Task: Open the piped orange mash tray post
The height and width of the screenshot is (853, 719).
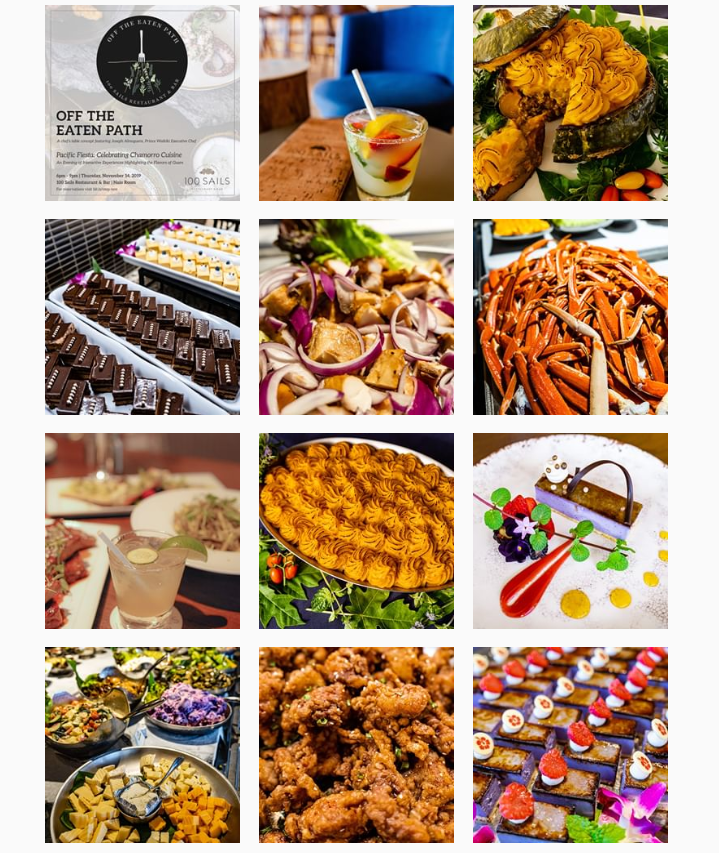Action: click(356, 531)
